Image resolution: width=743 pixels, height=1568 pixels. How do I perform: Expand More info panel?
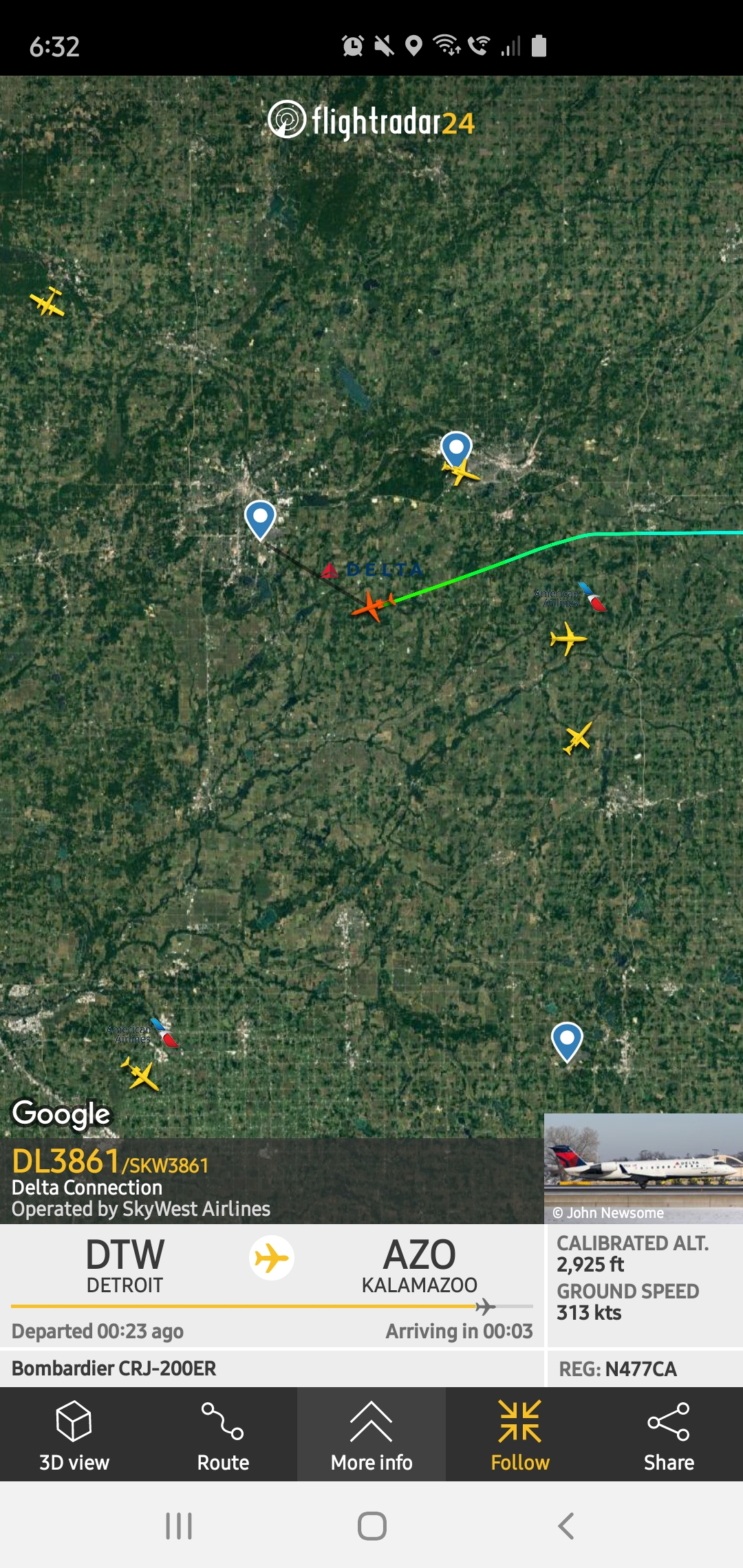371,1435
